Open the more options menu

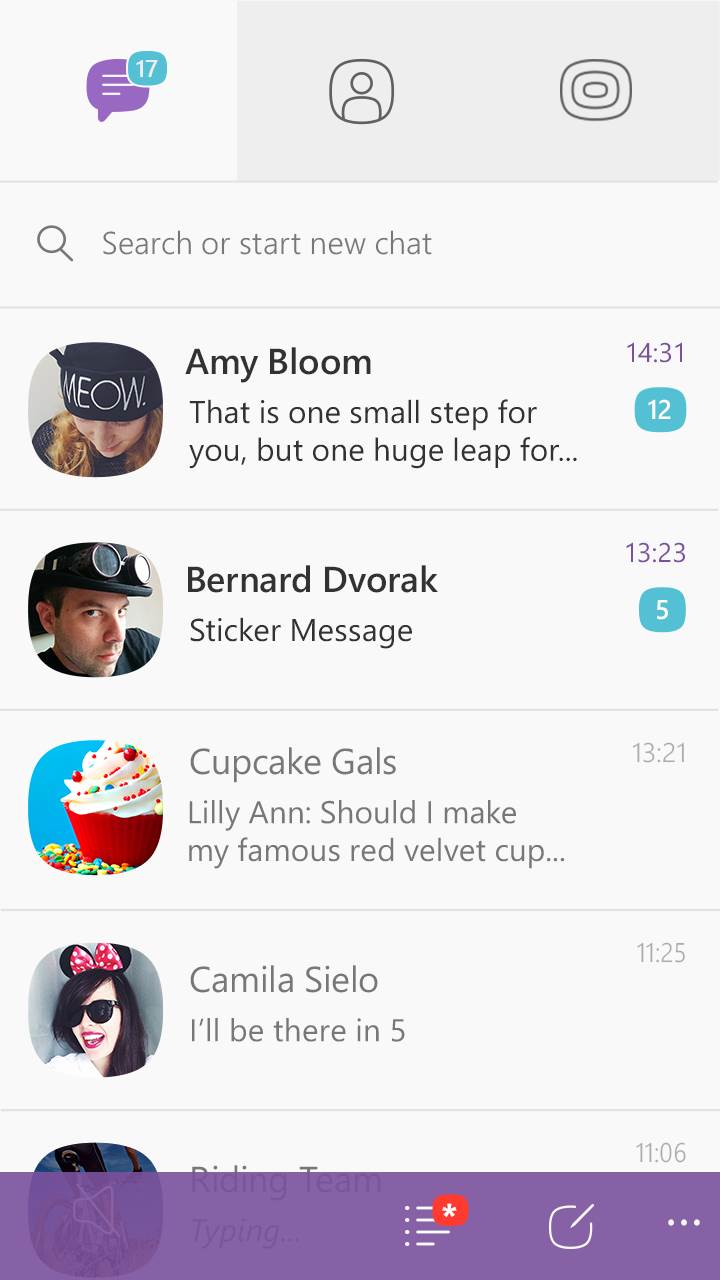(684, 1224)
